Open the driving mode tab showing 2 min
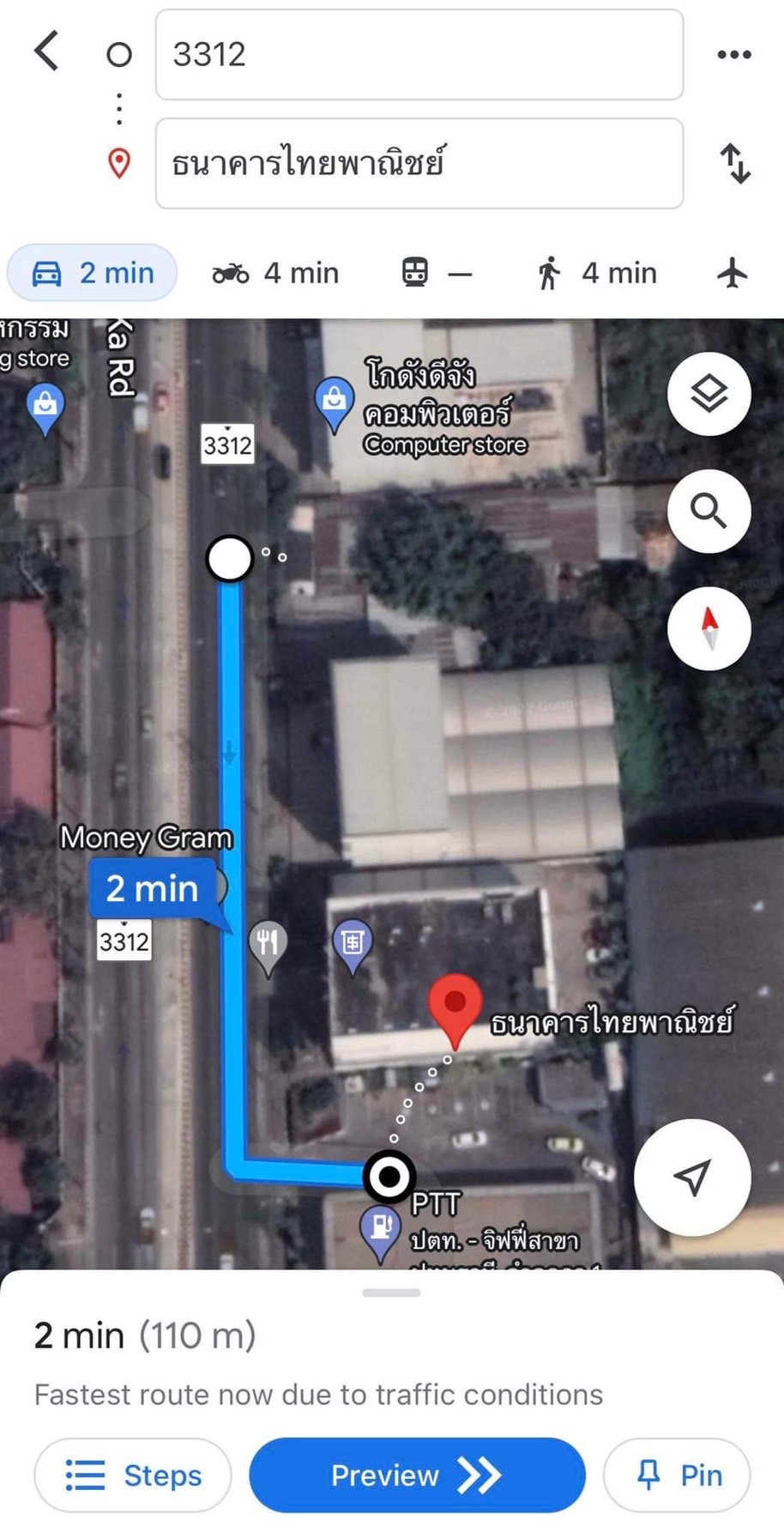 [x=92, y=273]
